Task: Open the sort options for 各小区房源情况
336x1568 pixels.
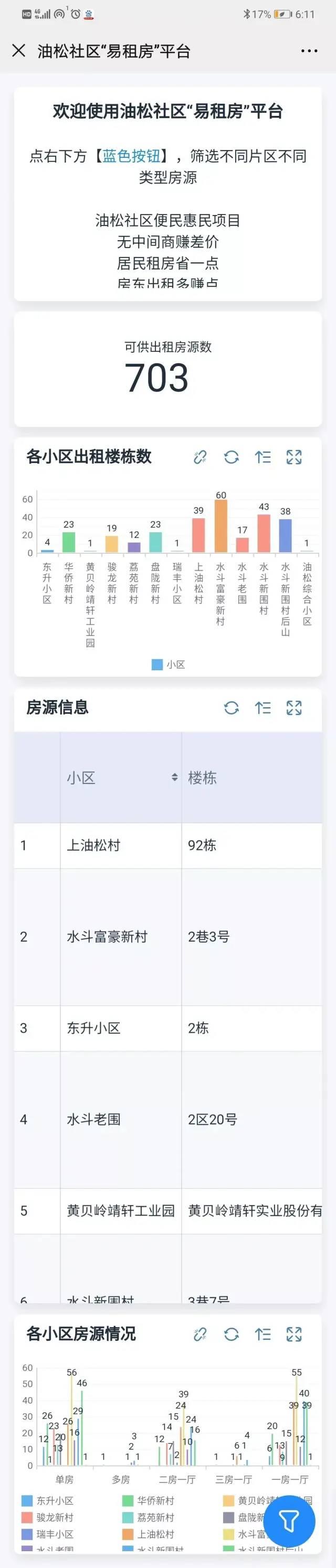Action: (263, 1334)
